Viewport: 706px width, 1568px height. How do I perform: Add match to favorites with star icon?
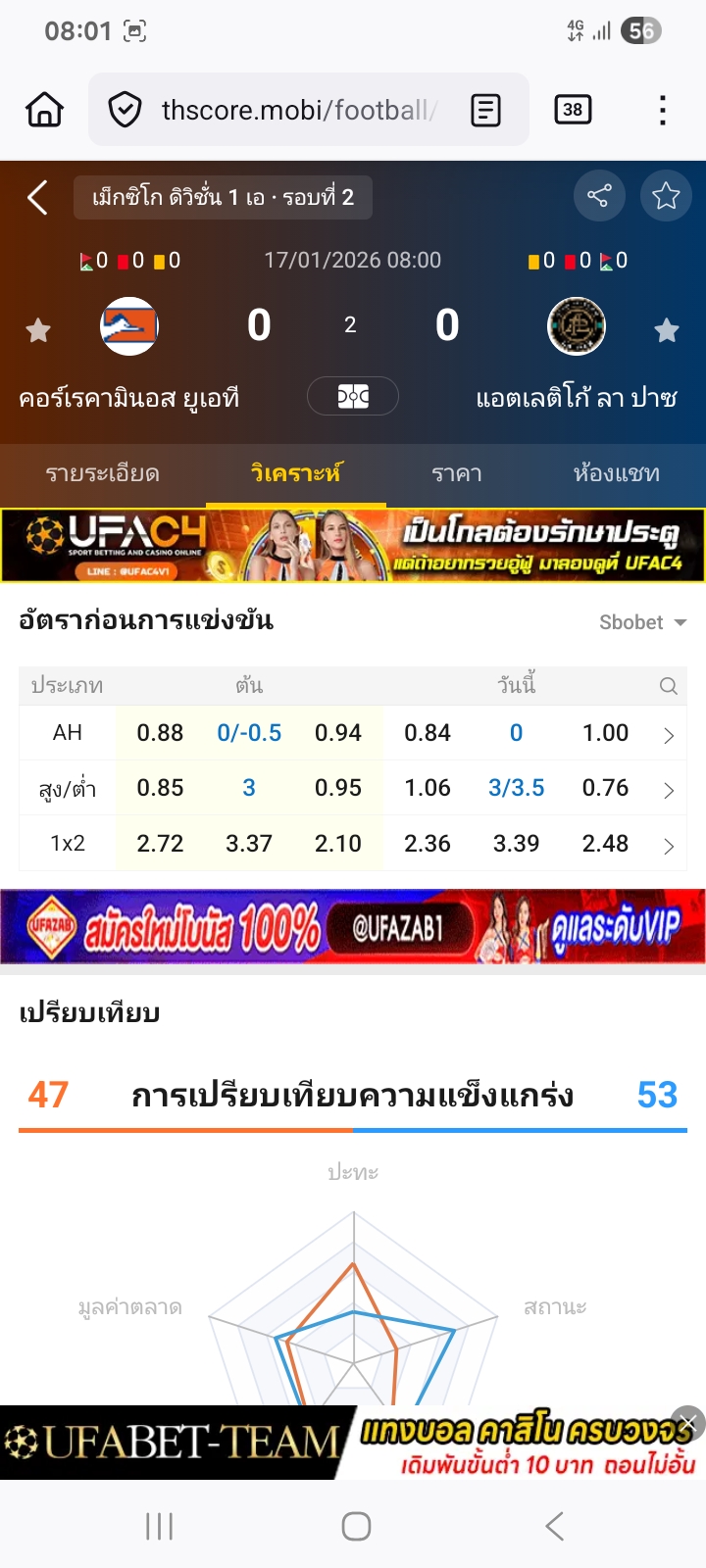click(x=666, y=195)
